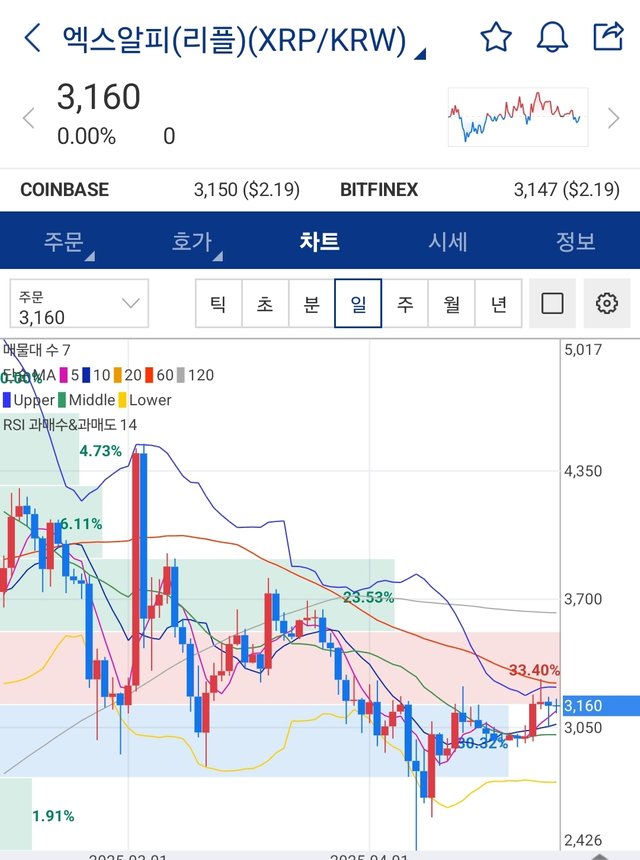Select the 분 chart interval
The height and width of the screenshot is (860, 640).
pyautogui.click(x=311, y=304)
